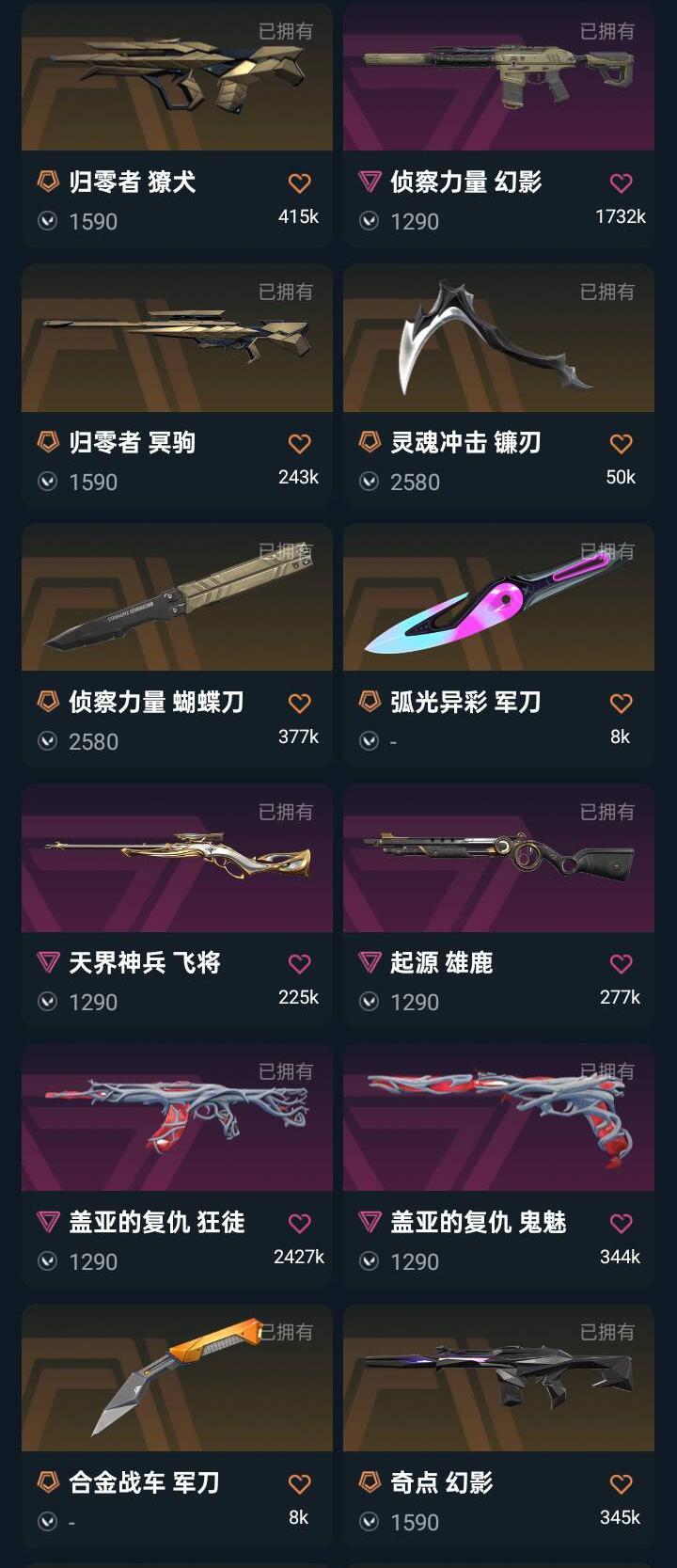Screen dimensions: 677x1568
Task: View the 归零者 冥驹 sniper preview
Action: click(x=177, y=340)
